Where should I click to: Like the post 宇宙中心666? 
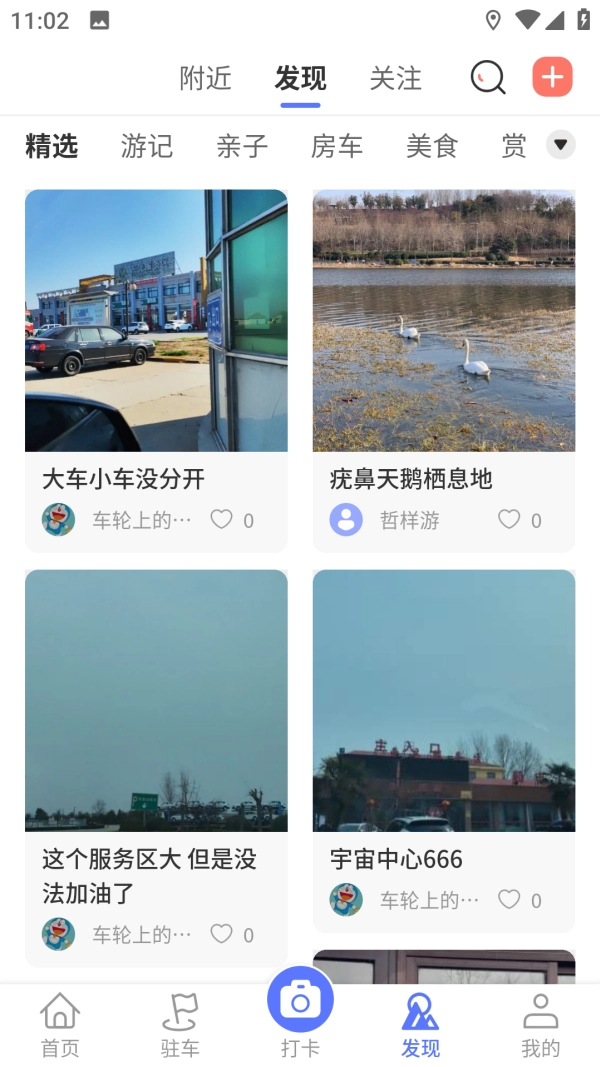(x=510, y=899)
